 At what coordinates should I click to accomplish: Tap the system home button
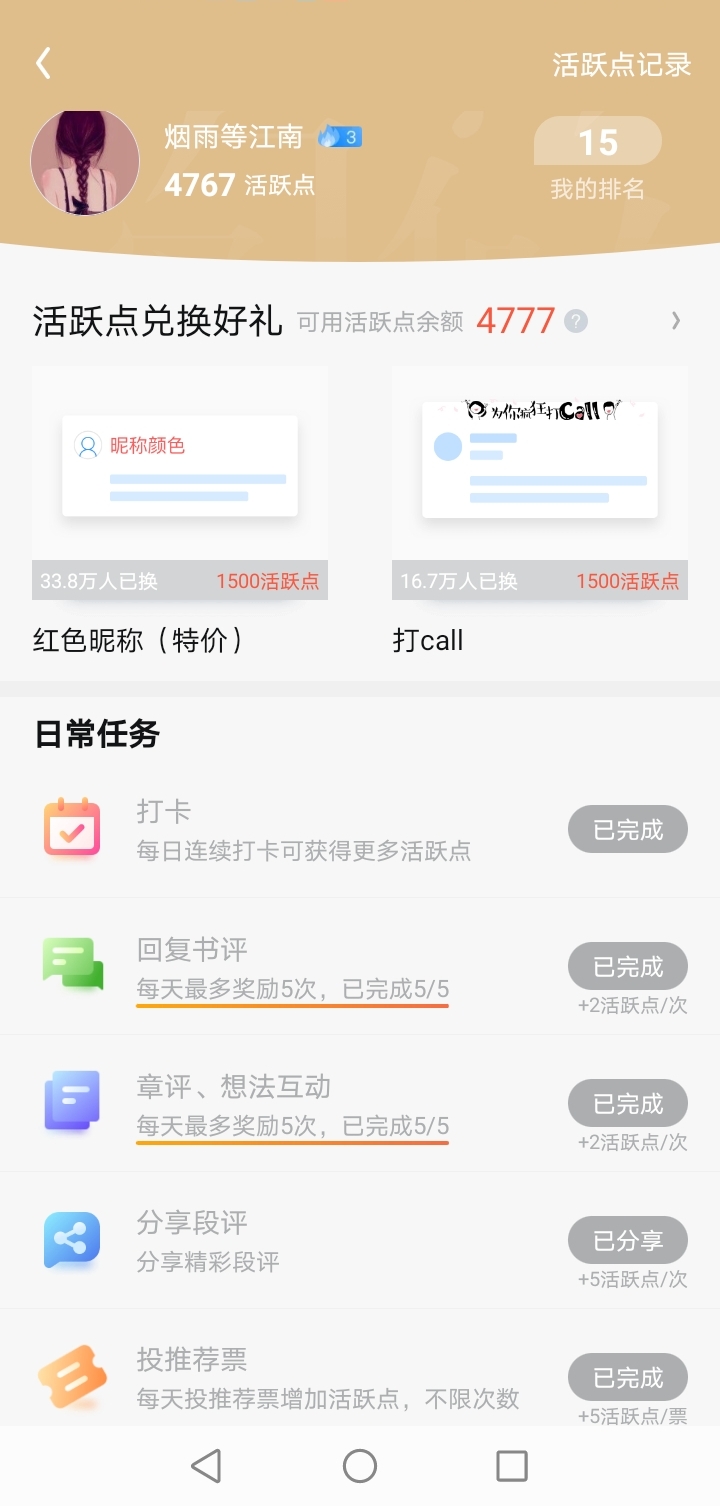click(x=360, y=1466)
